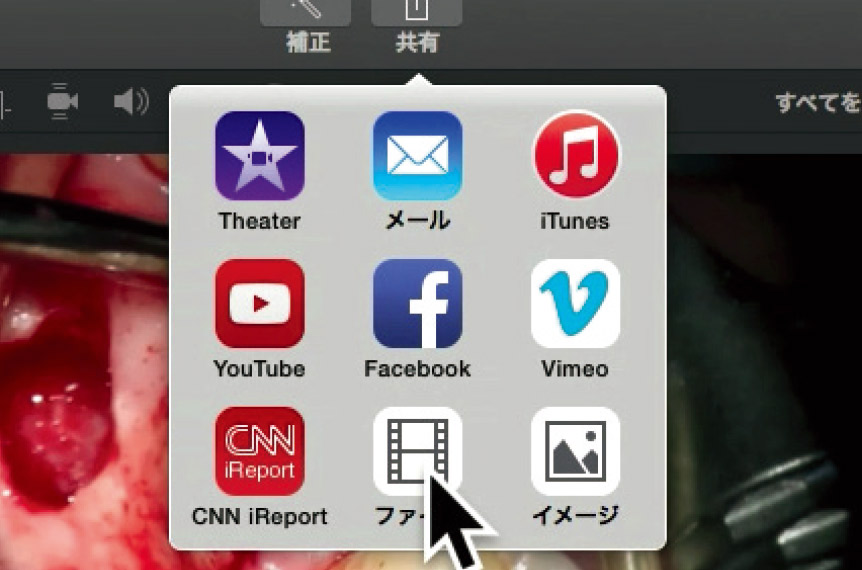This screenshot has height=570, width=862.
Task: Share the movie to Theater
Action: (259, 156)
